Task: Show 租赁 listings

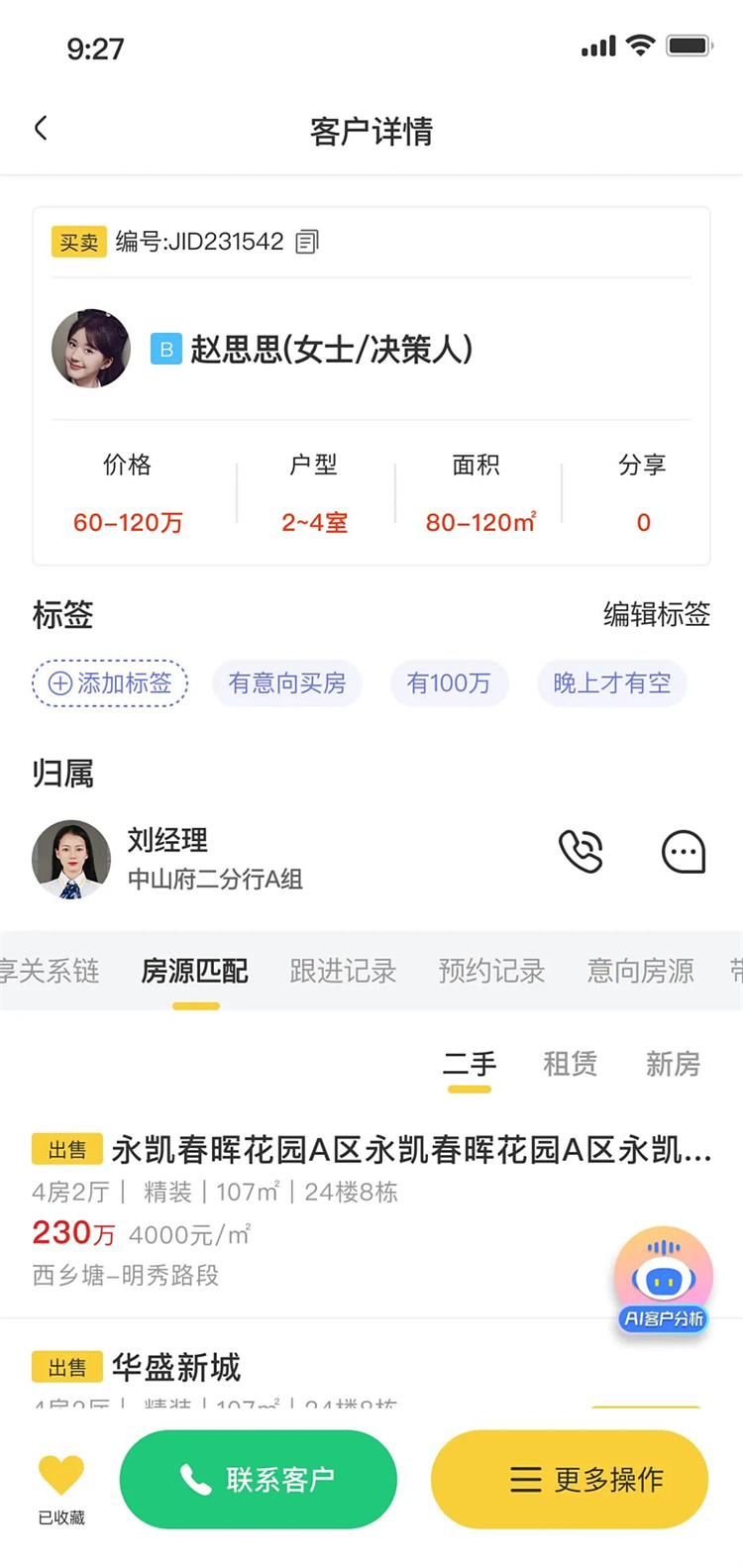Action: pyautogui.click(x=570, y=1065)
